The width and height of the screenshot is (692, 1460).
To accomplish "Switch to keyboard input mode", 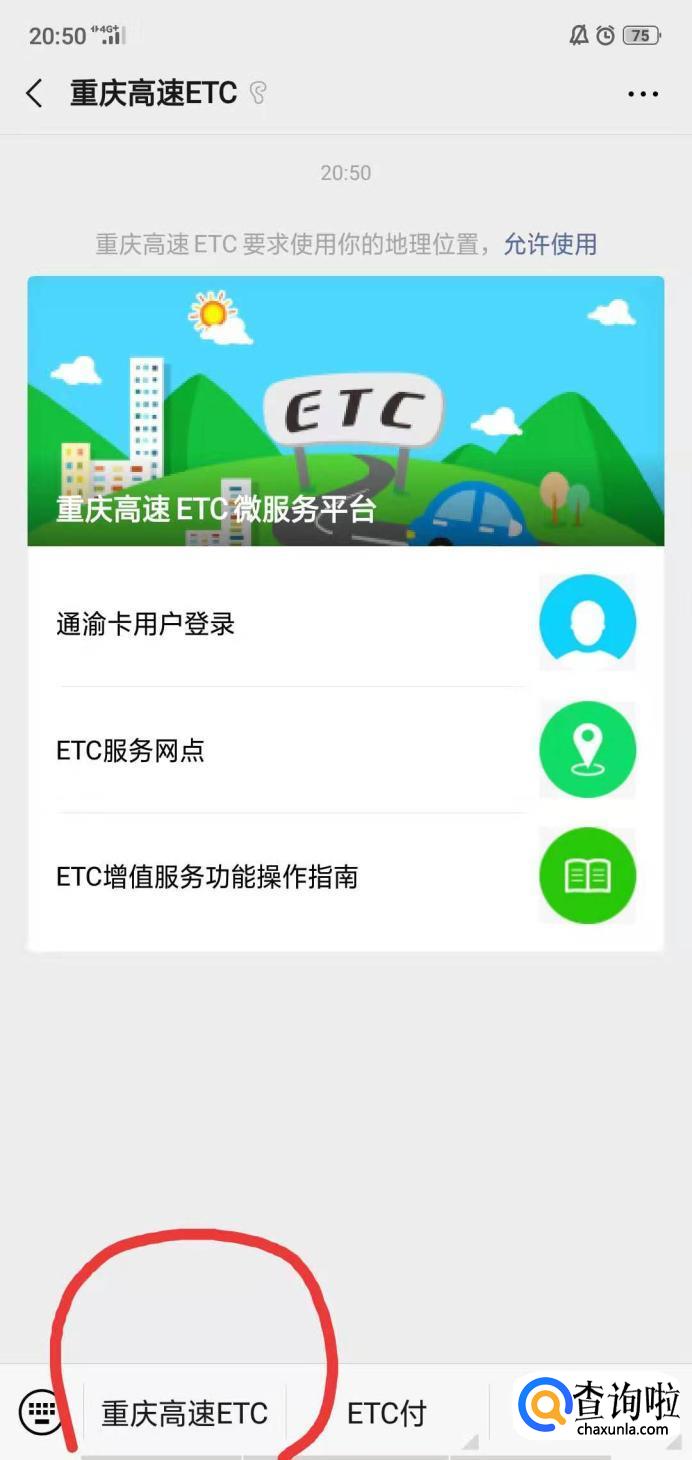I will coord(41,1412).
